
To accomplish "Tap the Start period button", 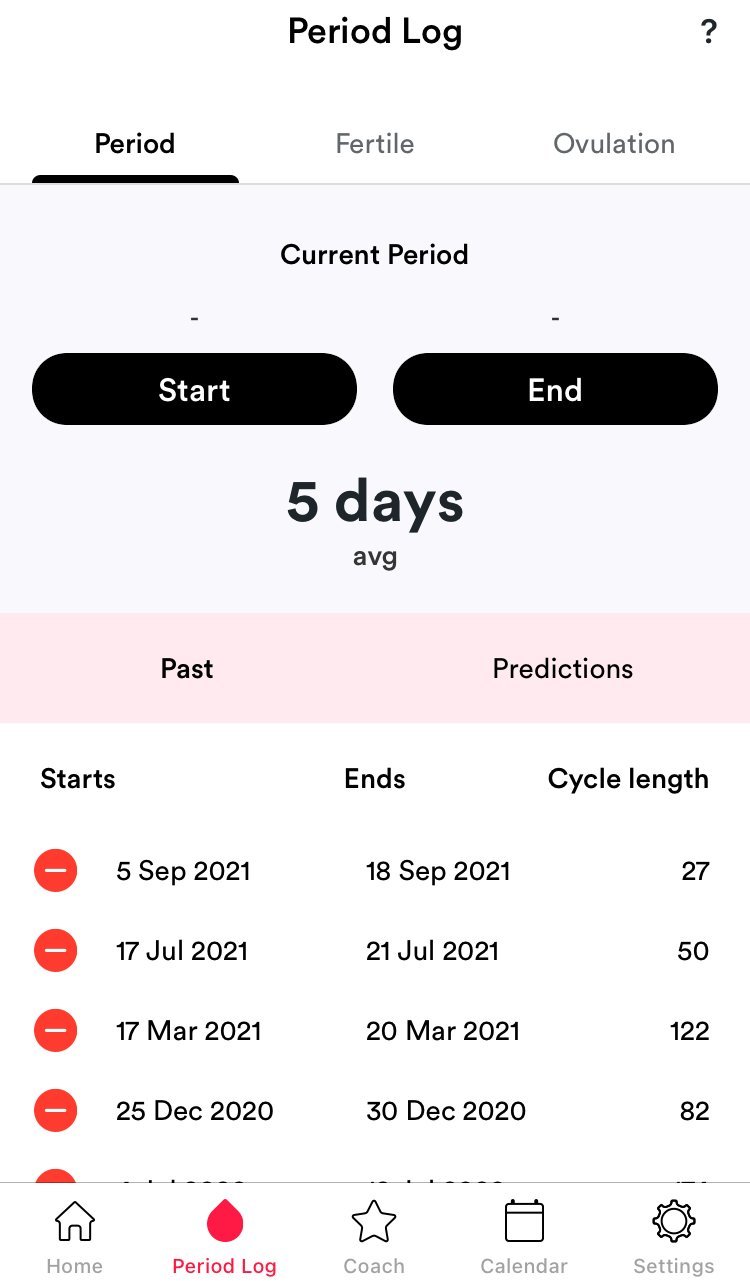I will pyautogui.click(x=194, y=389).
